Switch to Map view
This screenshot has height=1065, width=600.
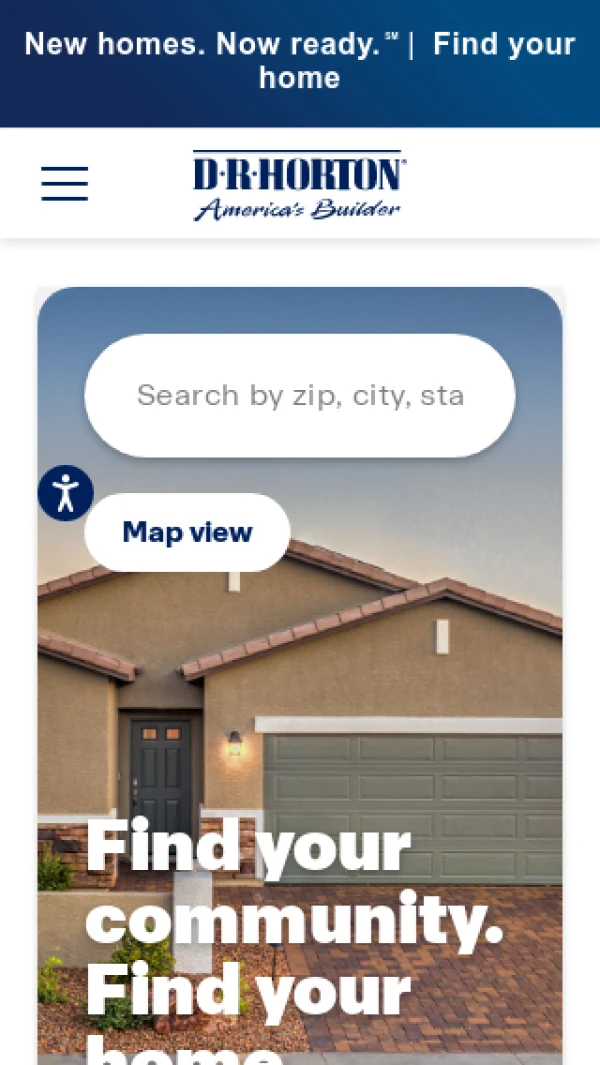(x=188, y=533)
